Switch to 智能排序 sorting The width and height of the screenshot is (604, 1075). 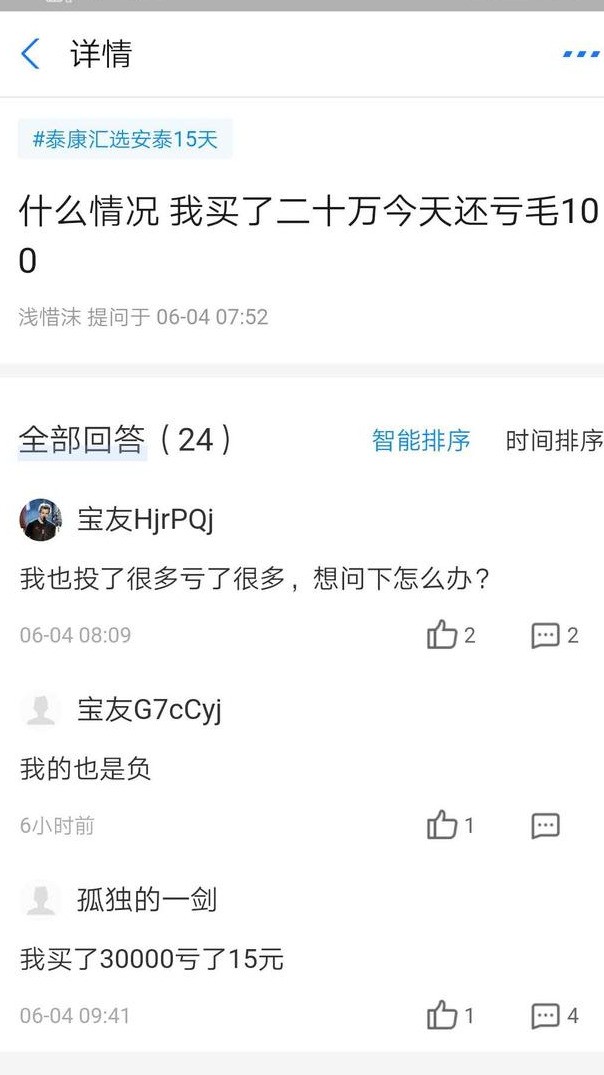421,440
